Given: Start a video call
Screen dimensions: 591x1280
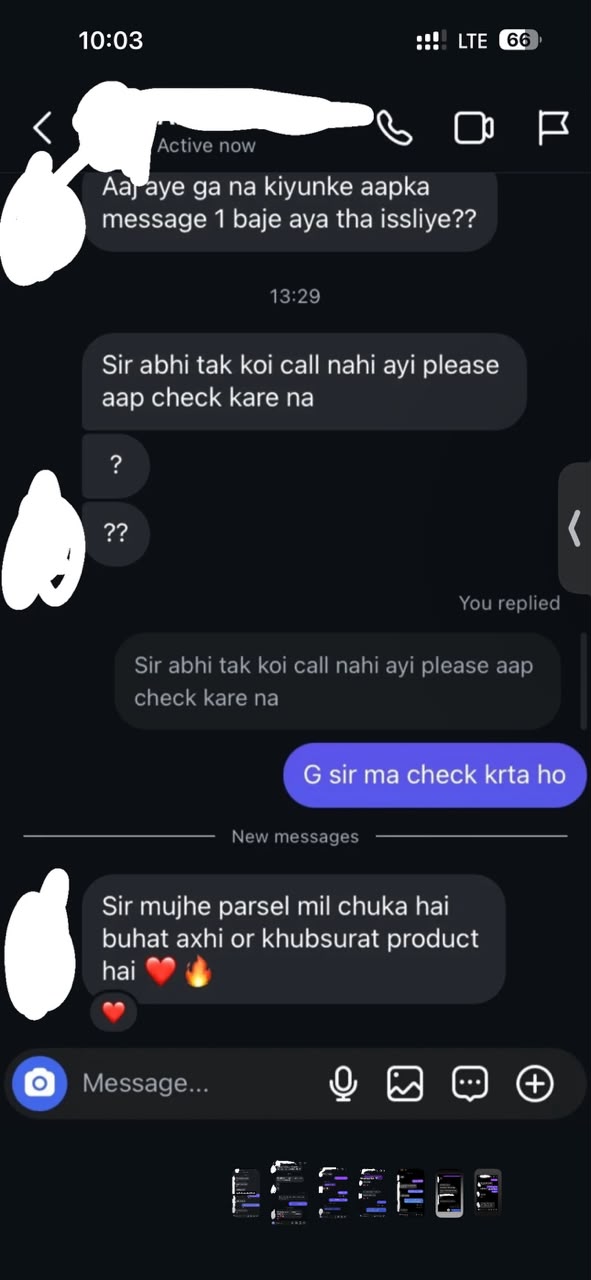Looking at the screenshot, I should 474,128.
